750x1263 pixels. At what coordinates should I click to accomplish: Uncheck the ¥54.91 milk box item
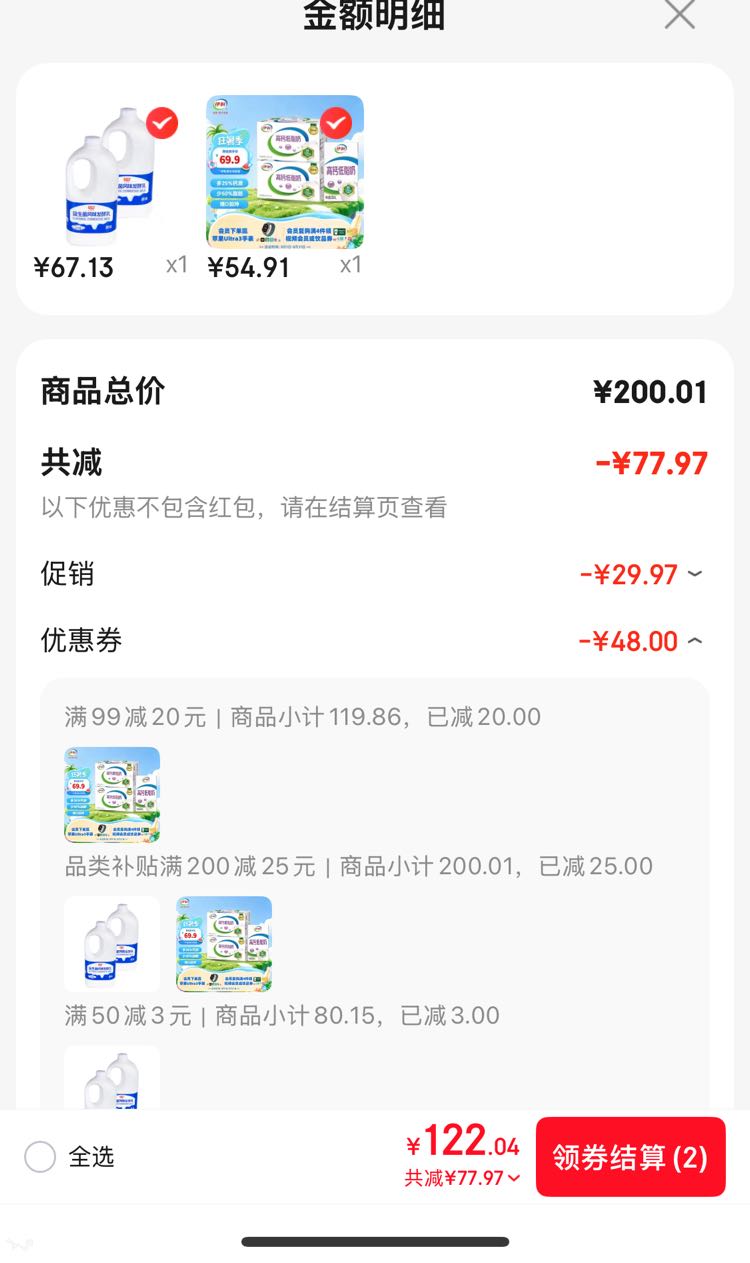click(x=336, y=123)
